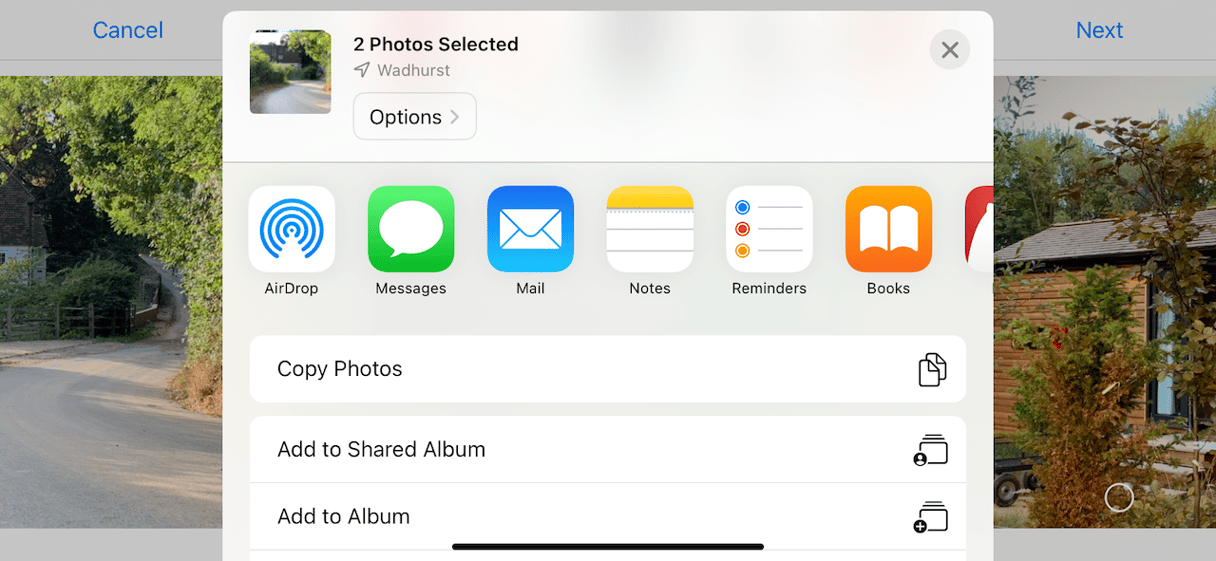
Task: Share photos via AirDrop
Action: pos(291,230)
